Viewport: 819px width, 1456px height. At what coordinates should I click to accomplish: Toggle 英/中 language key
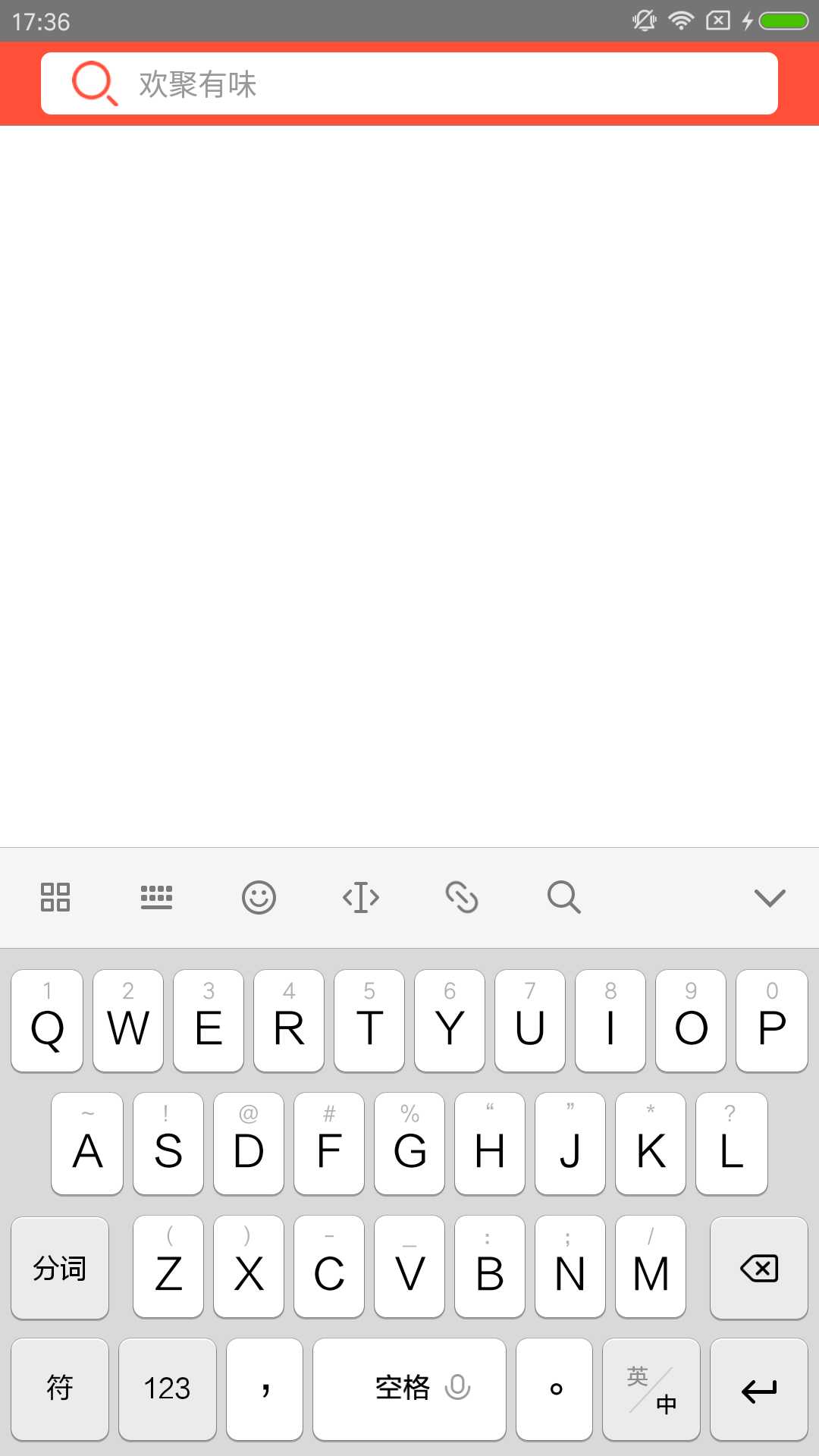point(651,1389)
